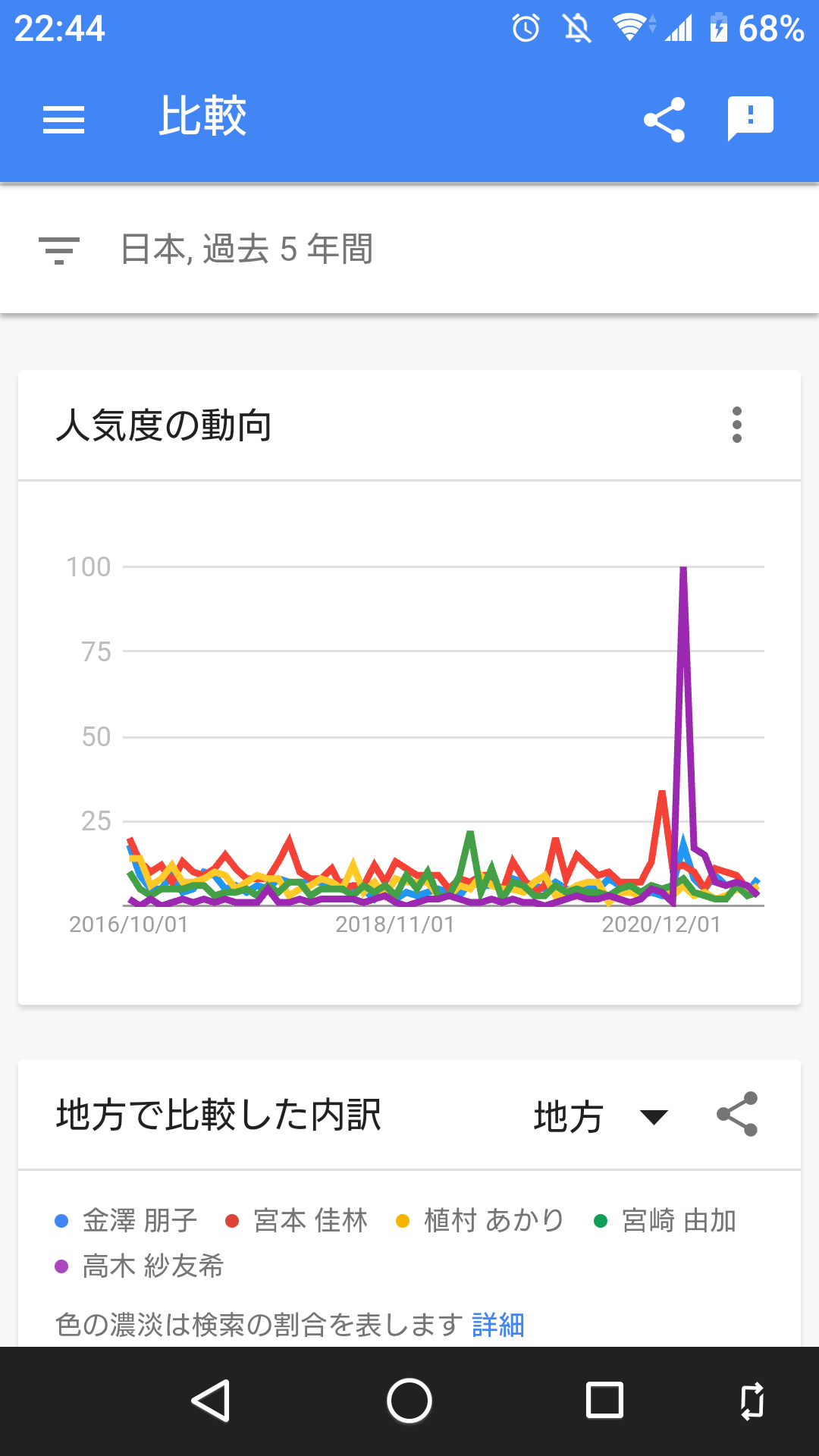Share the 地方で比較した内訳 card
Image resolution: width=819 pixels, height=1456 pixels.
(x=737, y=1114)
